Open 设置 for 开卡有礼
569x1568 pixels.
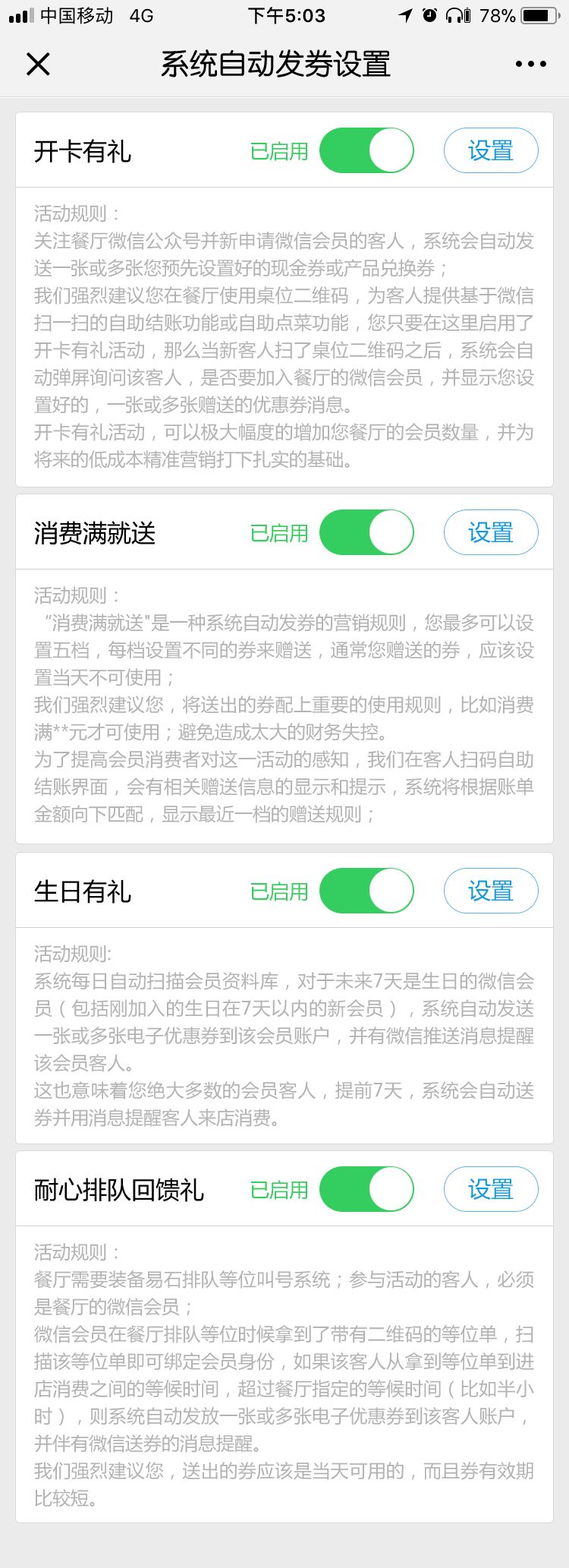click(490, 151)
